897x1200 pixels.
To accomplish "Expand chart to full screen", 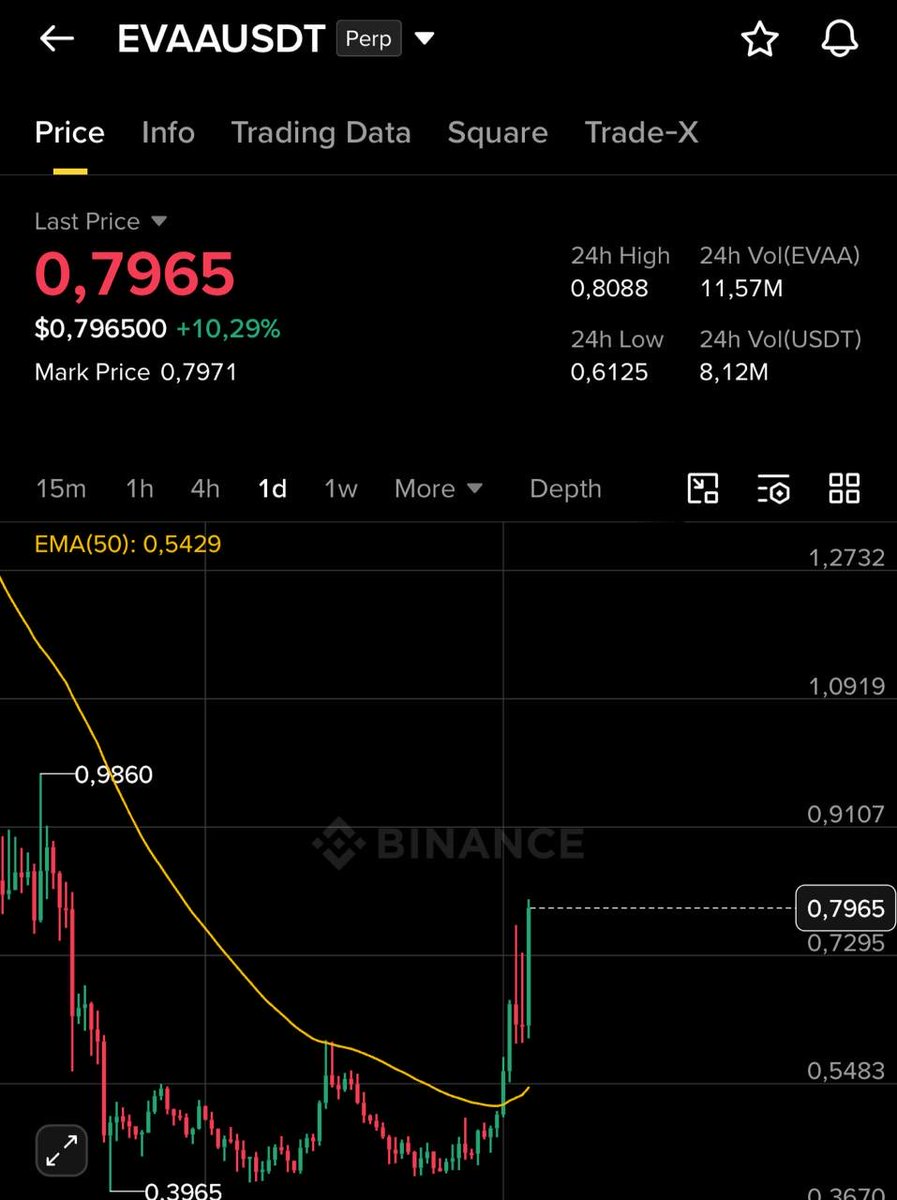I will (x=62, y=1149).
